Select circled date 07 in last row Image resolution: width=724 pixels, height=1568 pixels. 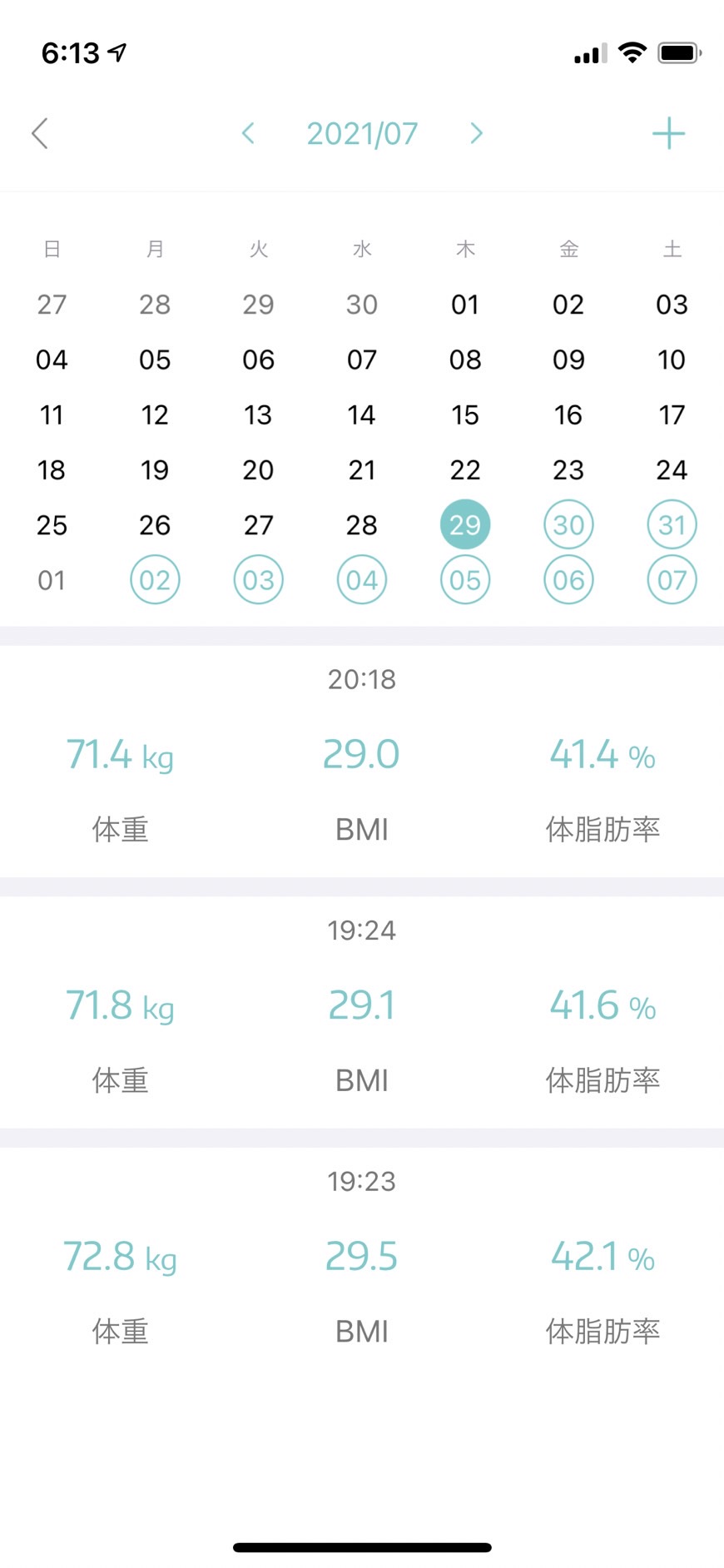point(672,579)
